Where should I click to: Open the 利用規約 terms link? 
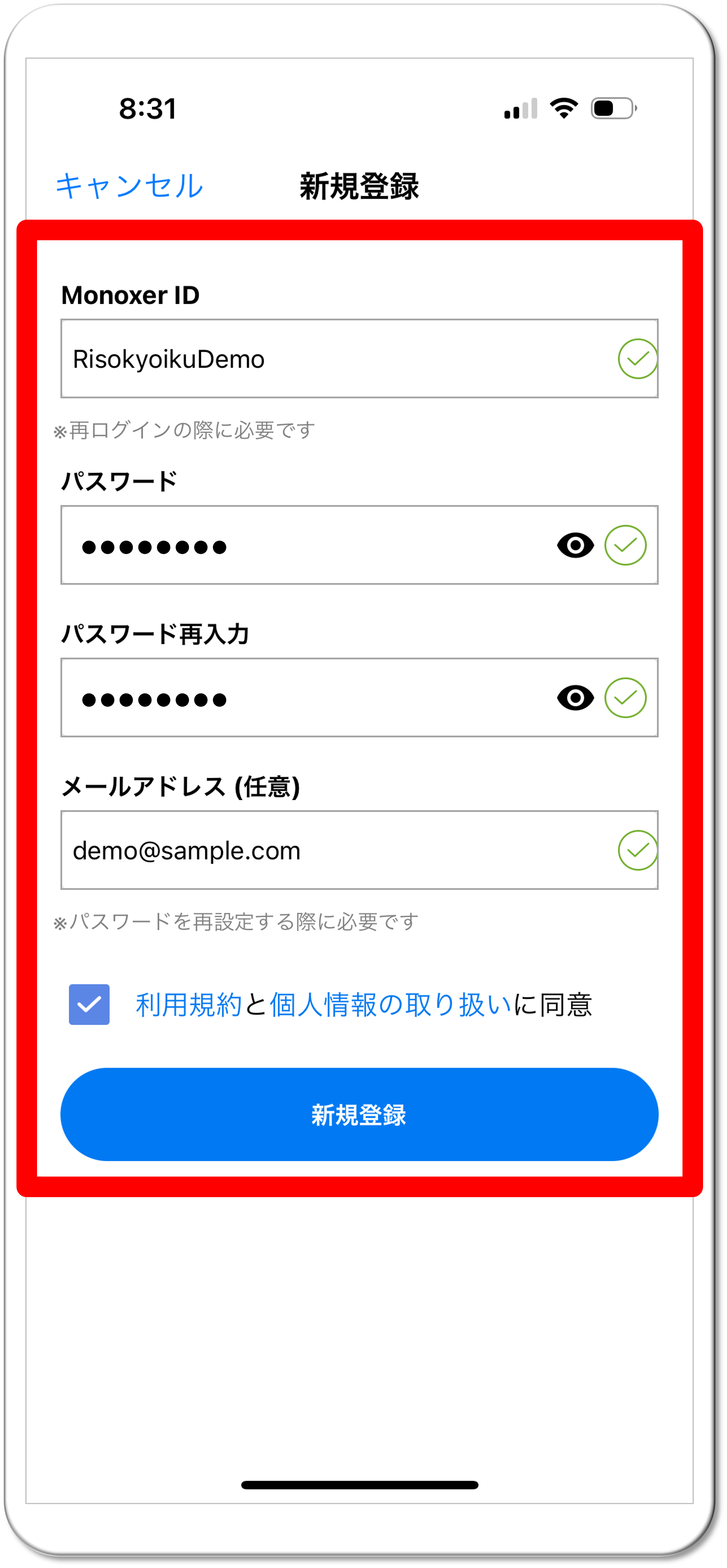(189, 1005)
